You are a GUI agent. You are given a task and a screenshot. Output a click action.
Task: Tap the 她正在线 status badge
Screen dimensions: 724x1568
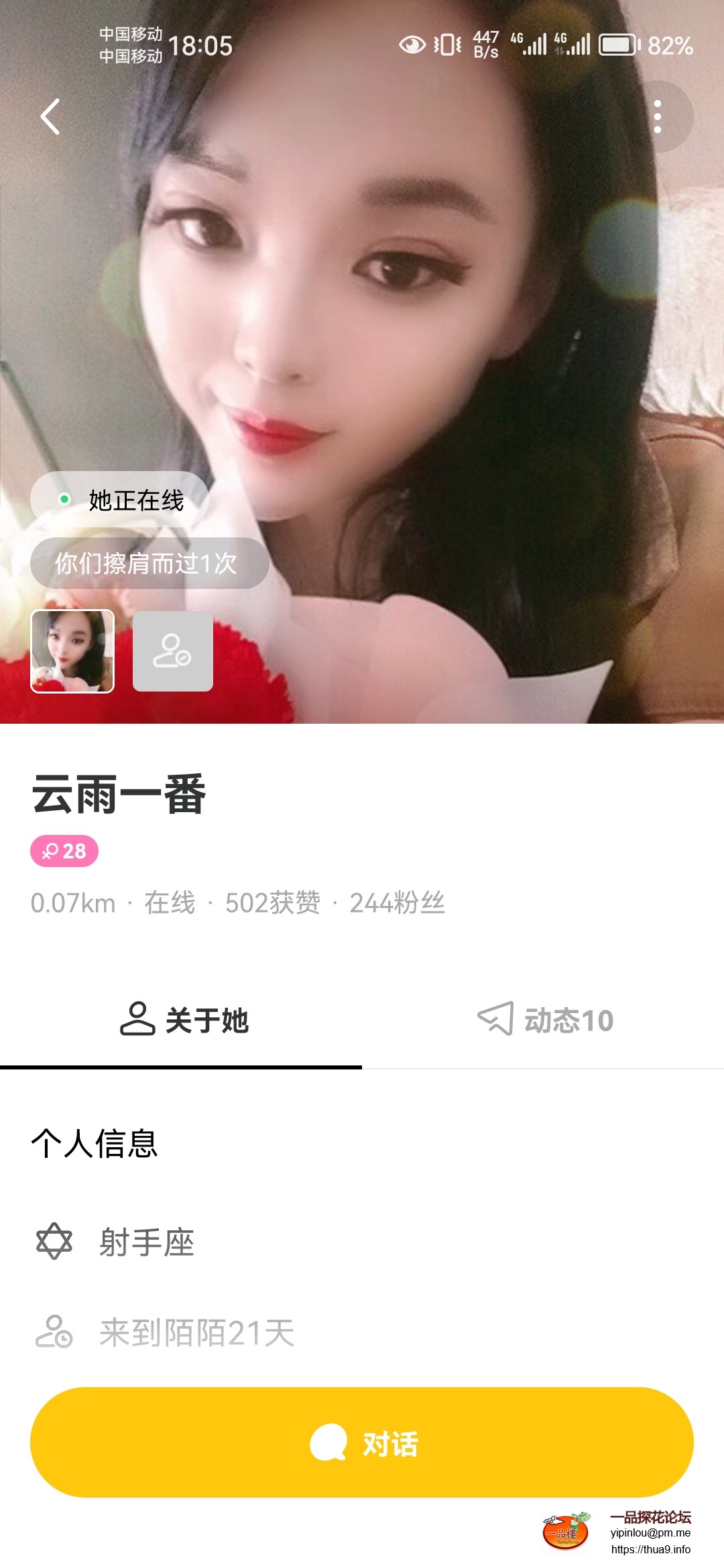121,499
